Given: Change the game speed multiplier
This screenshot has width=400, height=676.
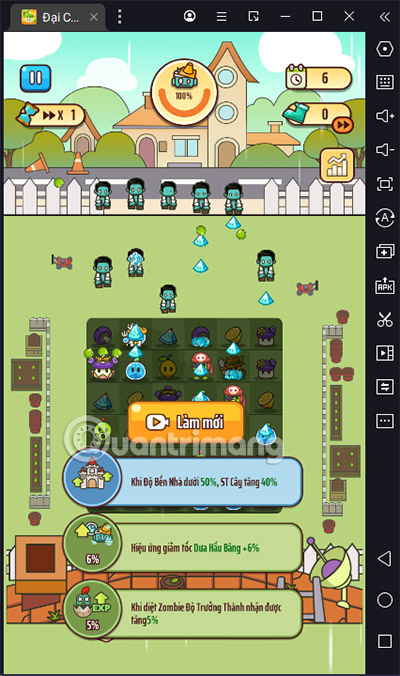Looking at the screenshot, I should [51, 115].
